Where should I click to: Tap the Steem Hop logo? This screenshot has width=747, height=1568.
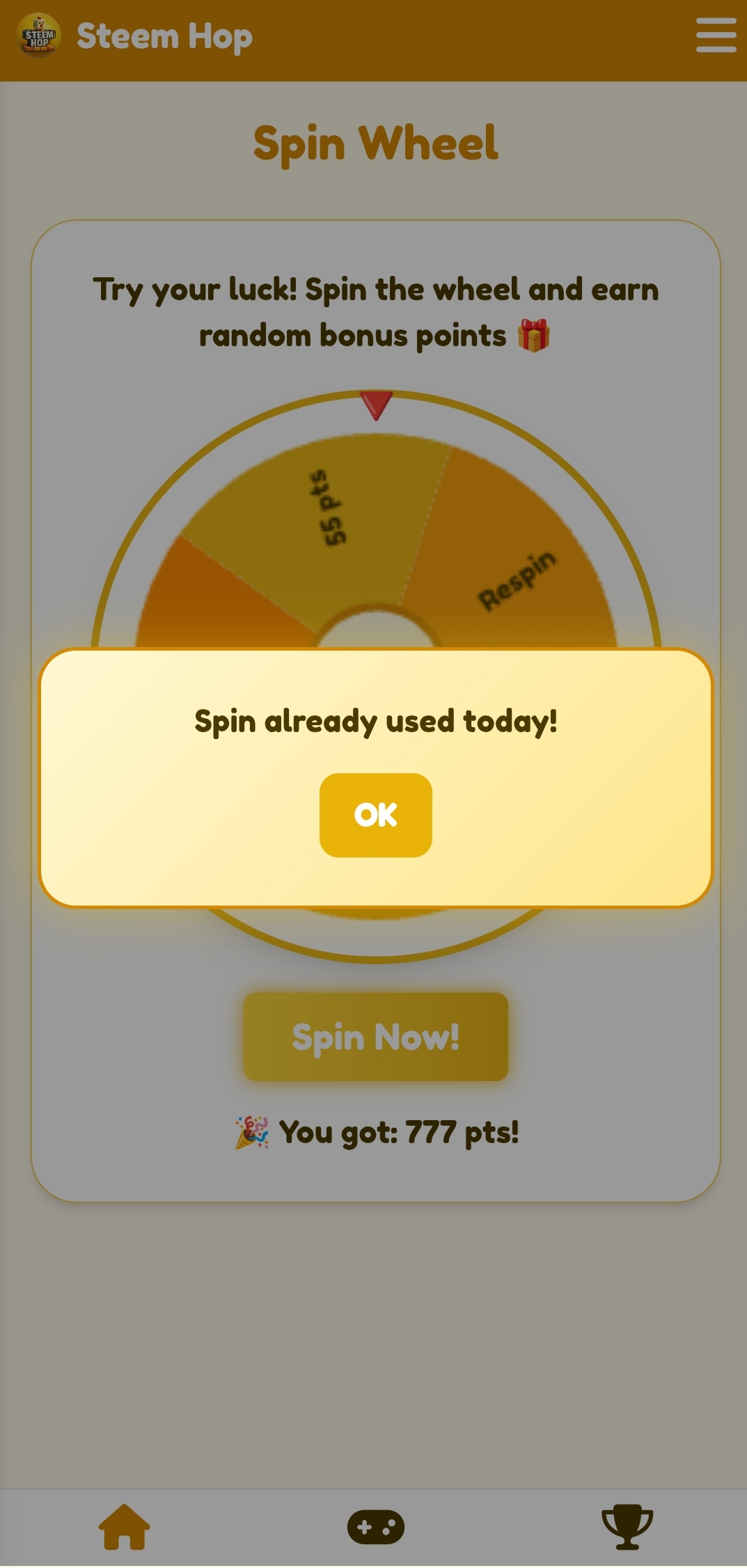(x=39, y=36)
